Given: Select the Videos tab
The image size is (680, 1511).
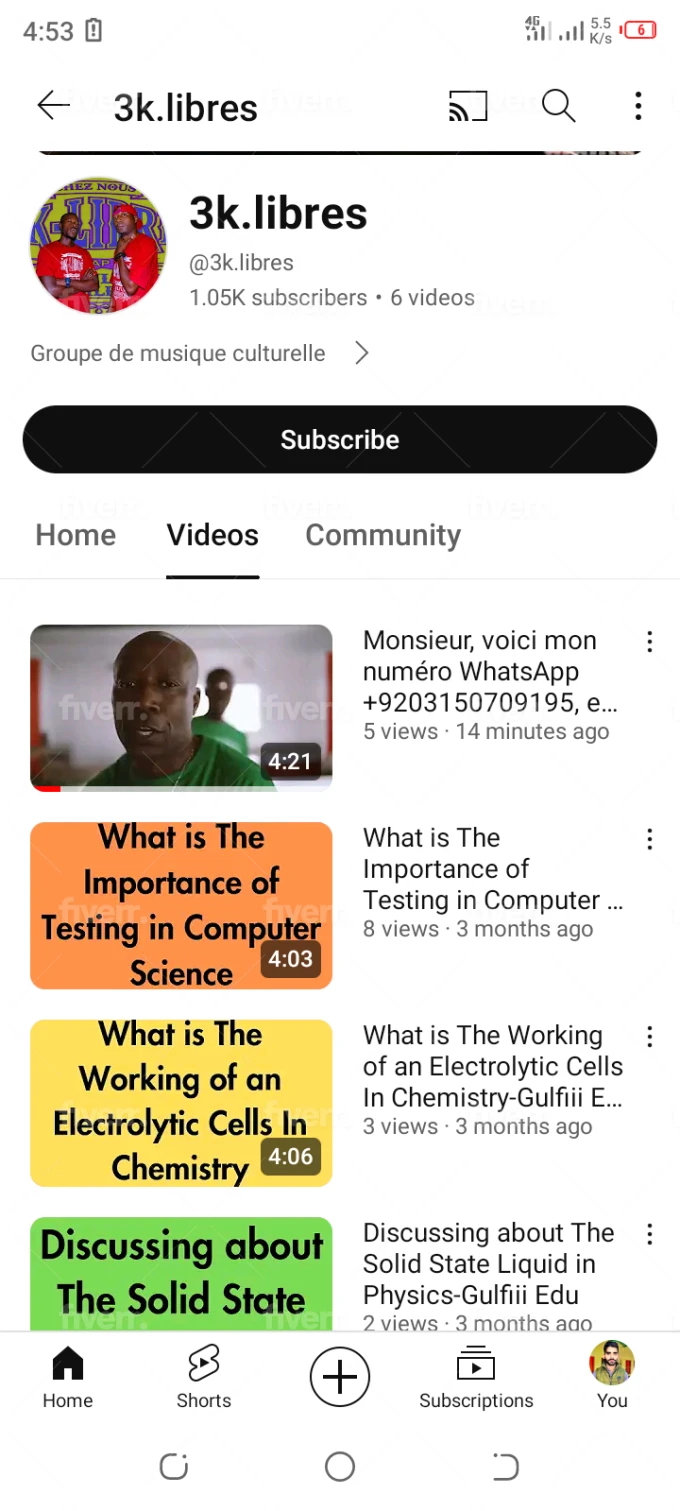Looking at the screenshot, I should 212,536.
